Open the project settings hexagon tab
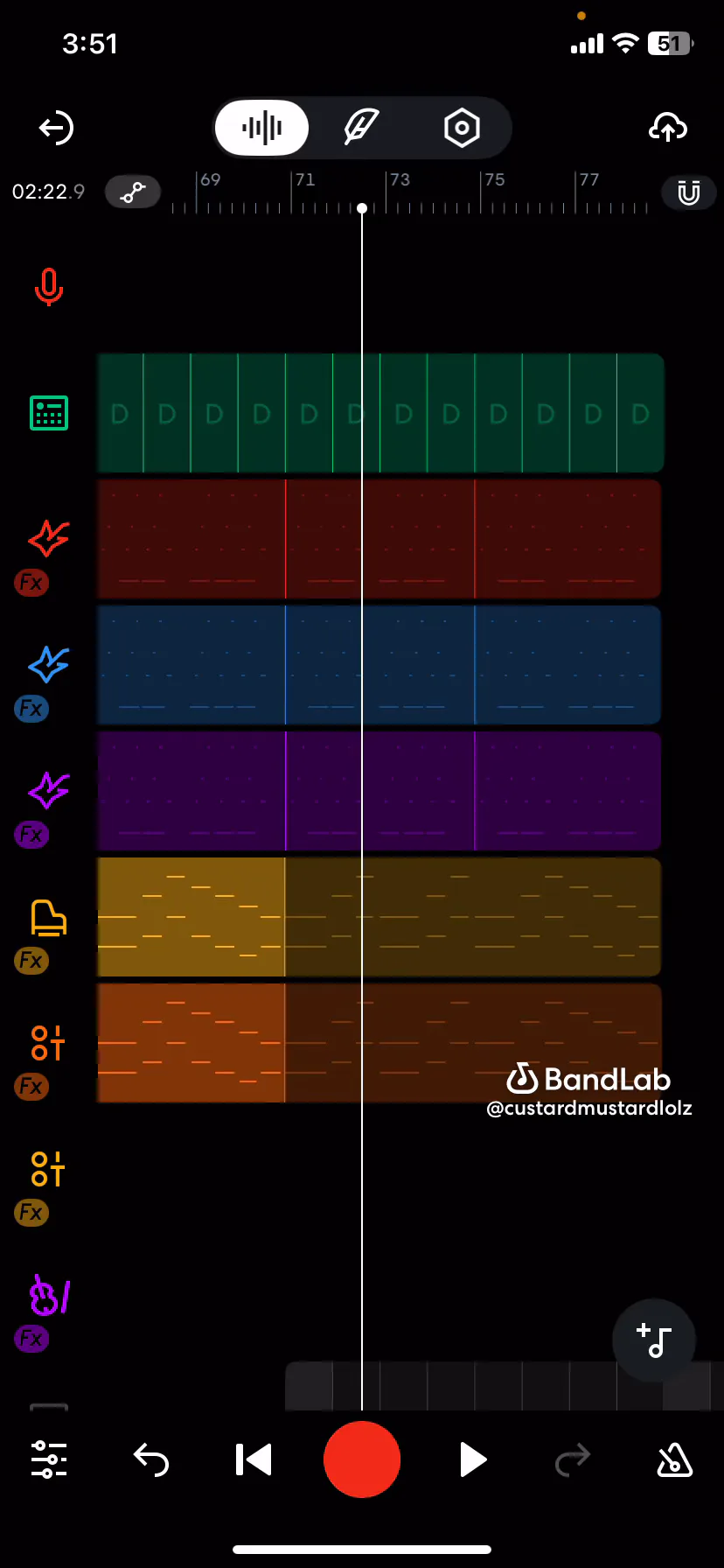Image resolution: width=724 pixels, height=1568 pixels. [x=462, y=129]
